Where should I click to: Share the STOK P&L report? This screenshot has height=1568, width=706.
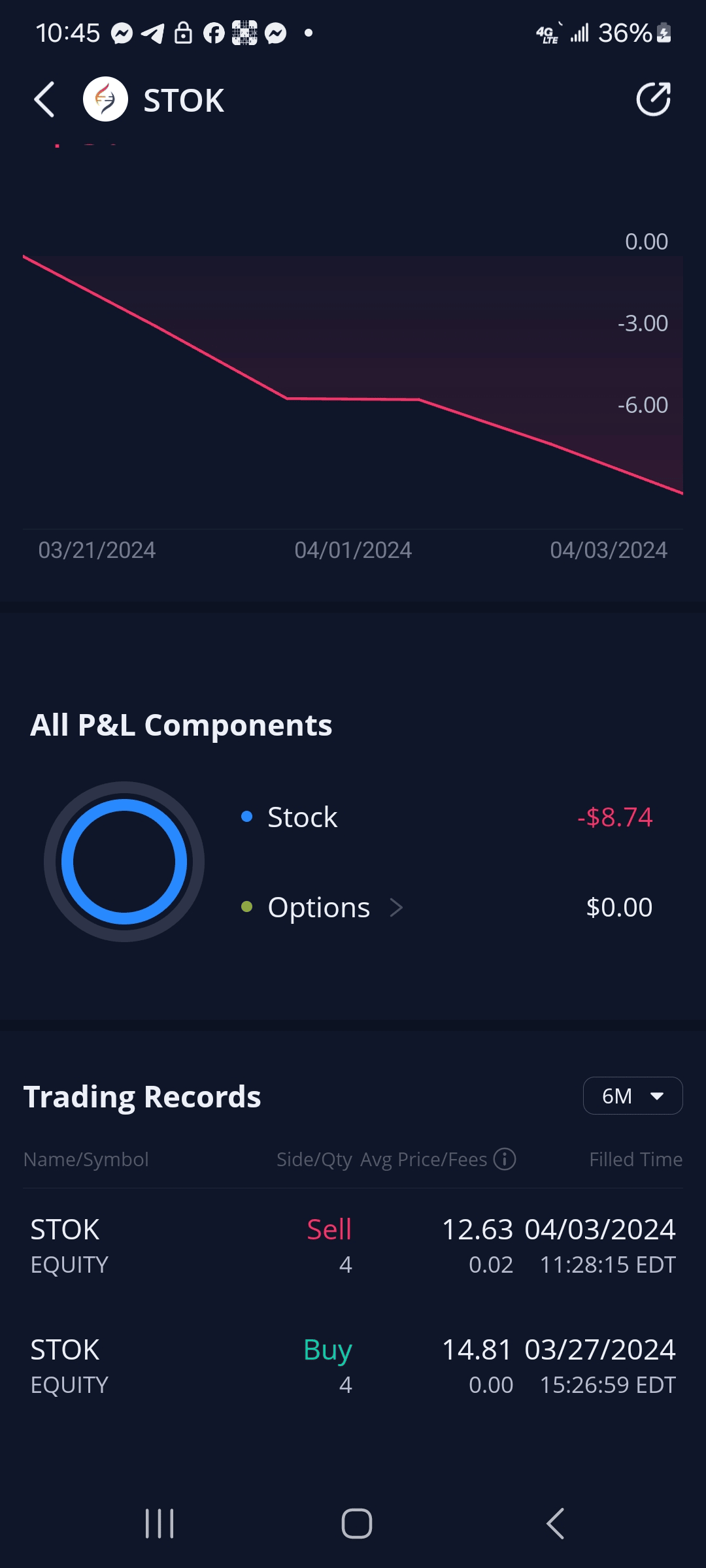pyautogui.click(x=653, y=100)
